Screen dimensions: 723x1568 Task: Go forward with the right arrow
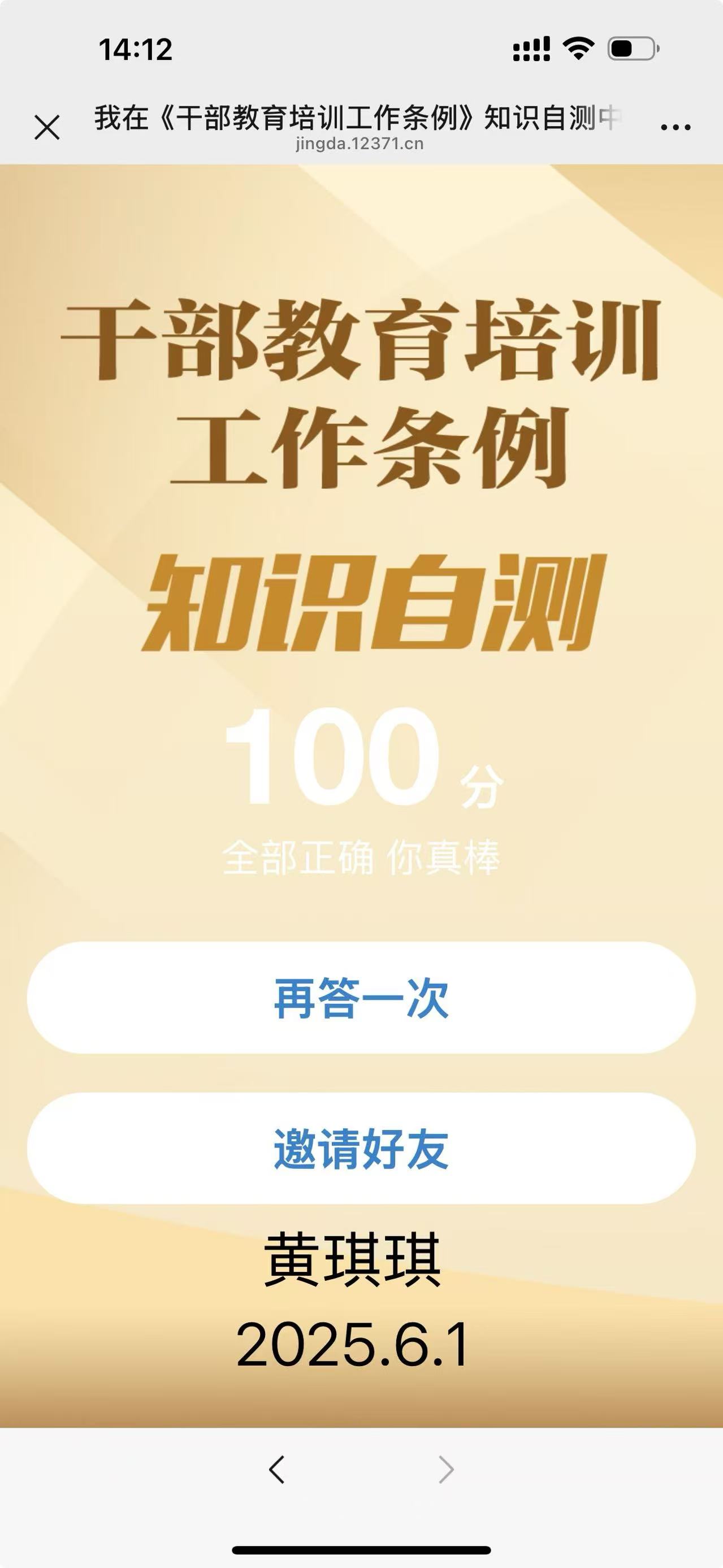[x=446, y=1470]
